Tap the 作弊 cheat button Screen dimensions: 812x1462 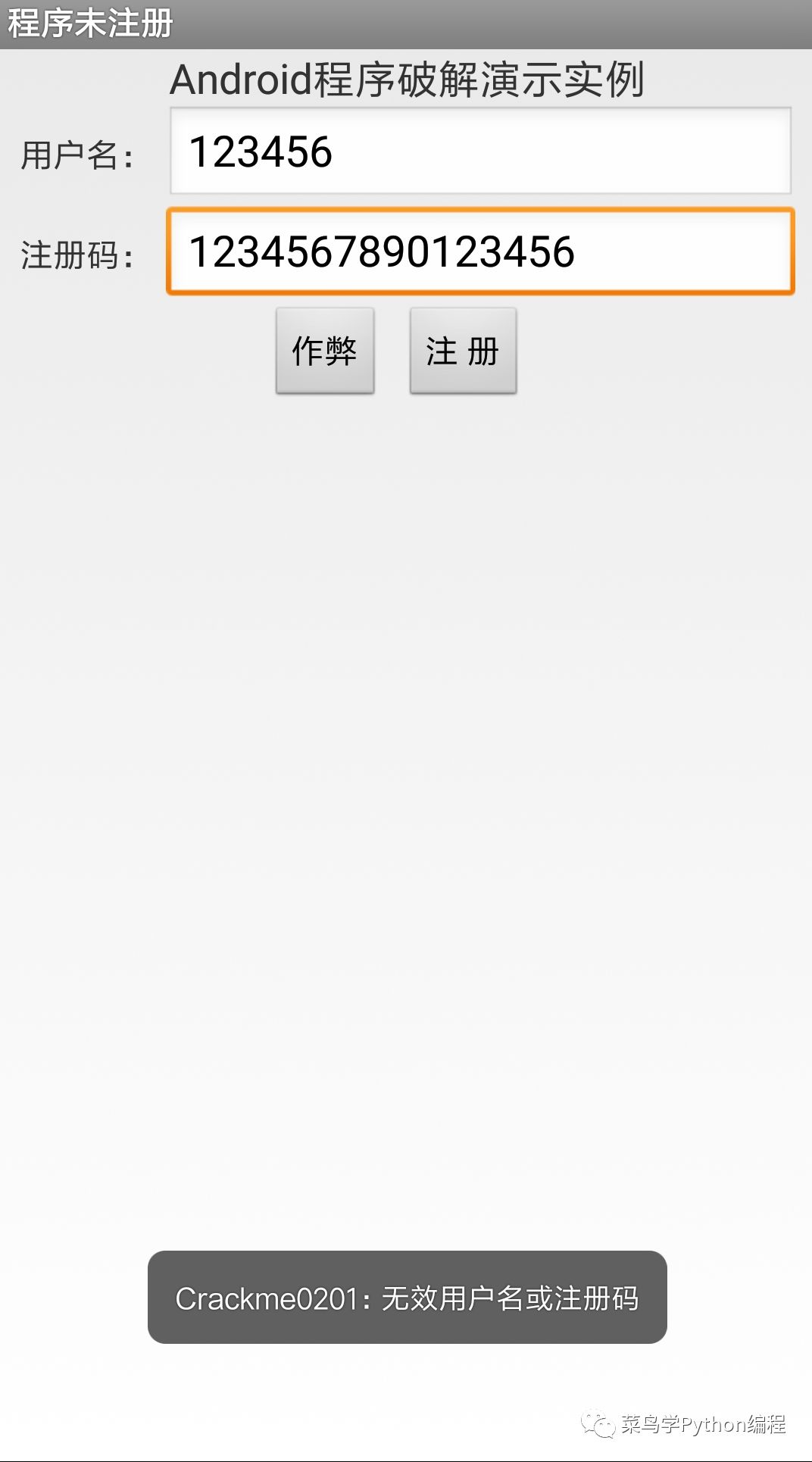(x=325, y=351)
